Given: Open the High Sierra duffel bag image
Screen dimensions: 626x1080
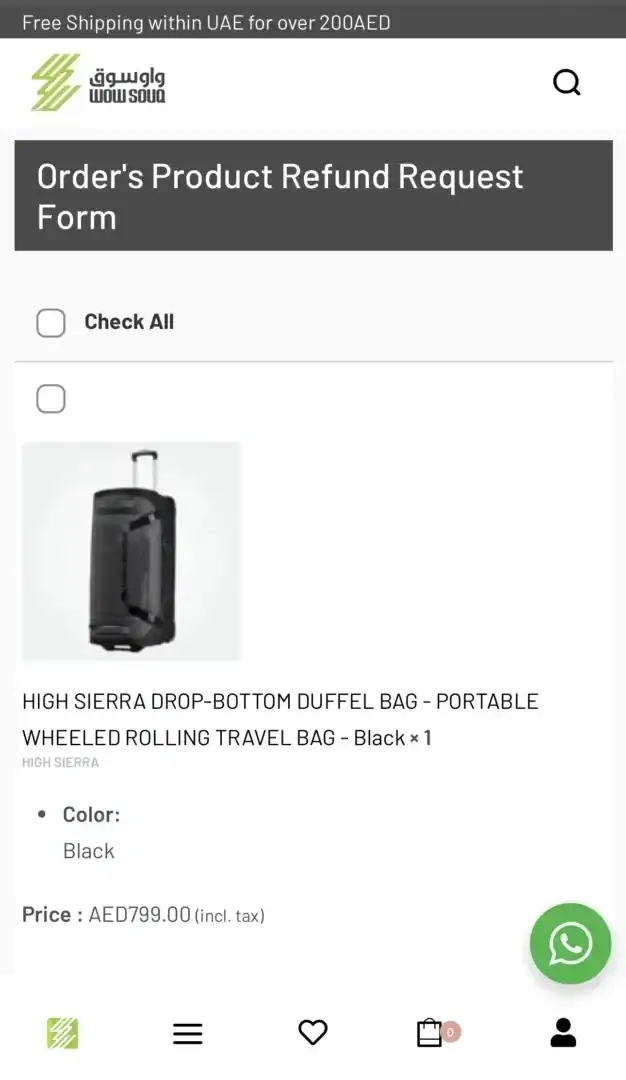Looking at the screenshot, I should point(132,552).
